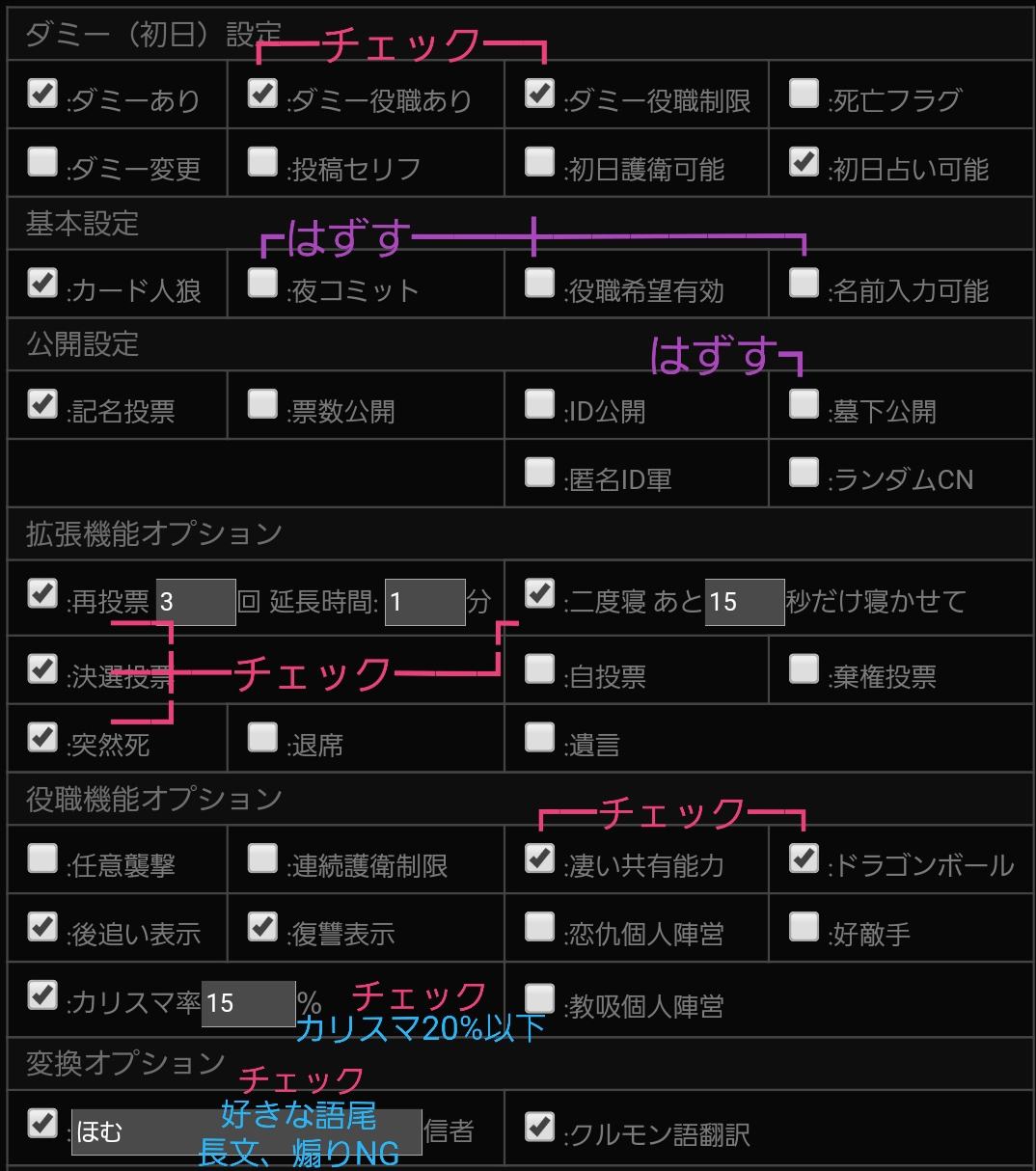Image resolution: width=1036 pixels, height=1171 pixels.
Task: Disable 初日占い可能 checkbox
Action: pos(804,161)
